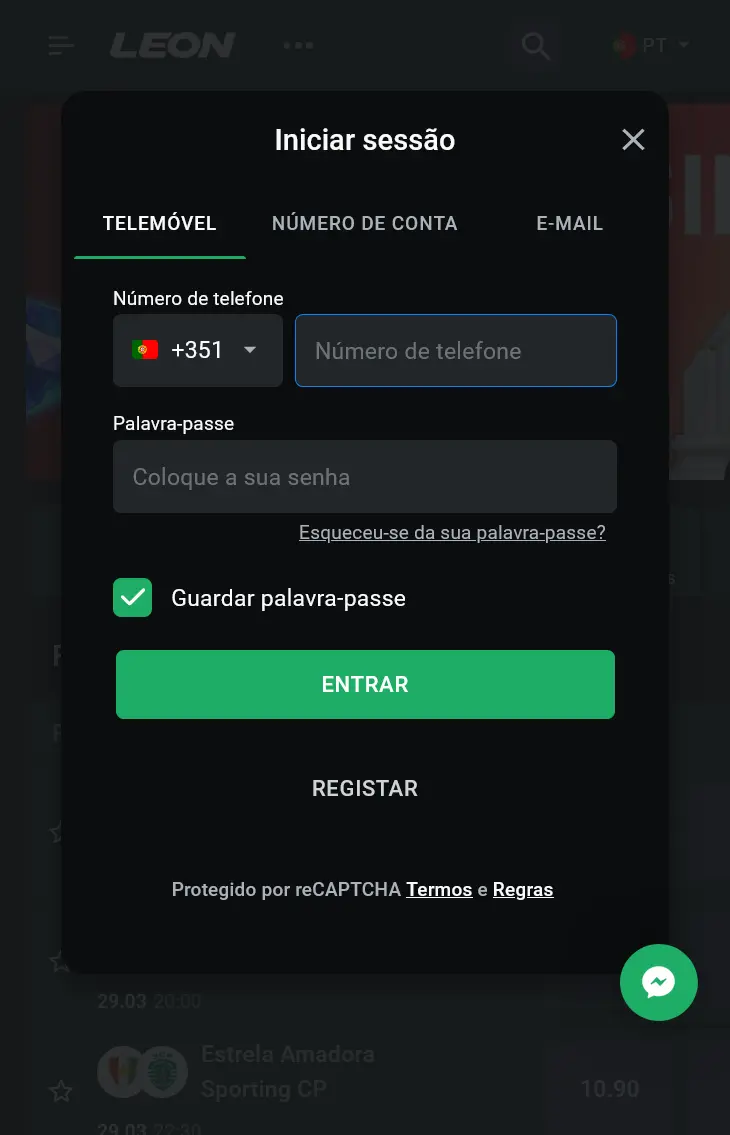The image size is (730, 1135).
Task: Close the Iniciar sessão dialog
Action: [x=633, y=140]
